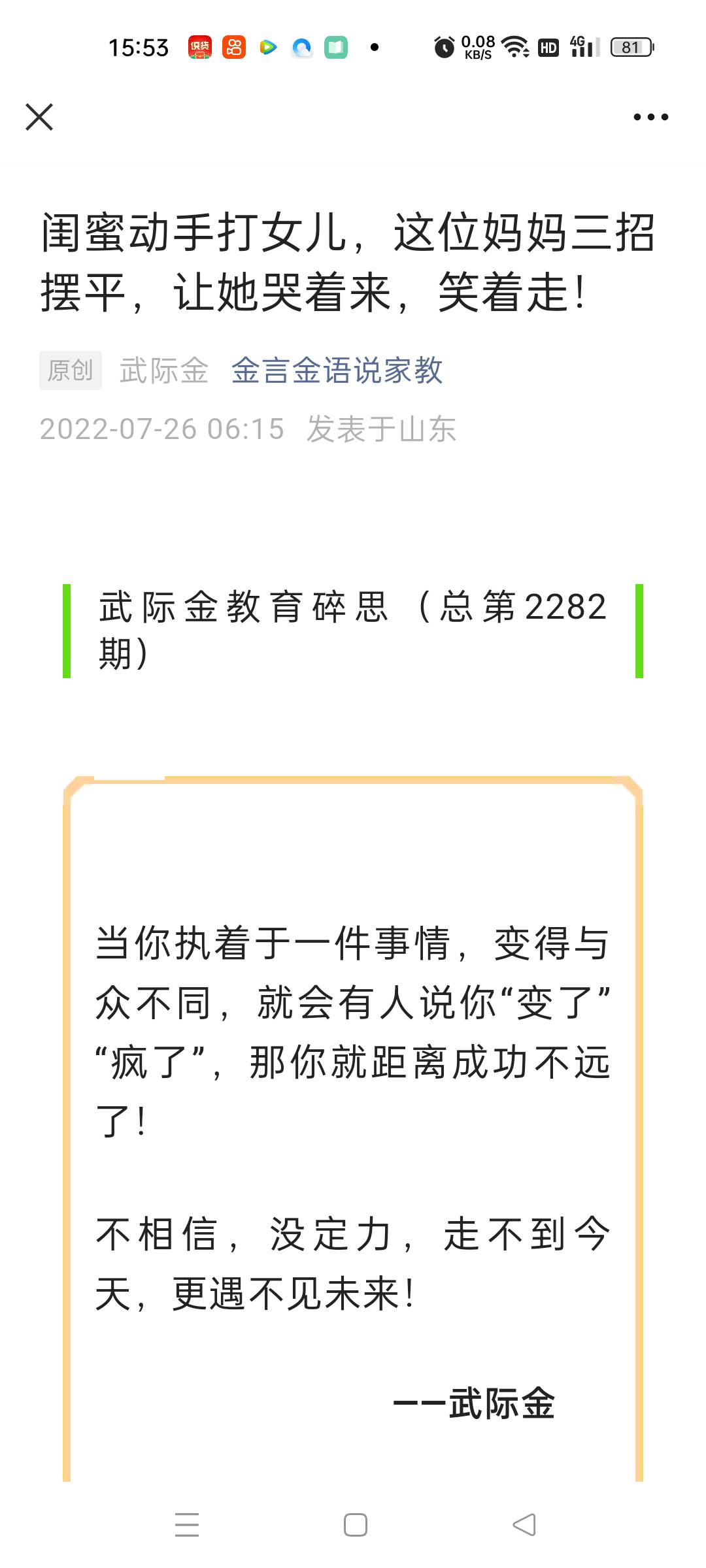Tap the green notes app status icon
This screenshot has height=1568, width=706.
(336, 46)
